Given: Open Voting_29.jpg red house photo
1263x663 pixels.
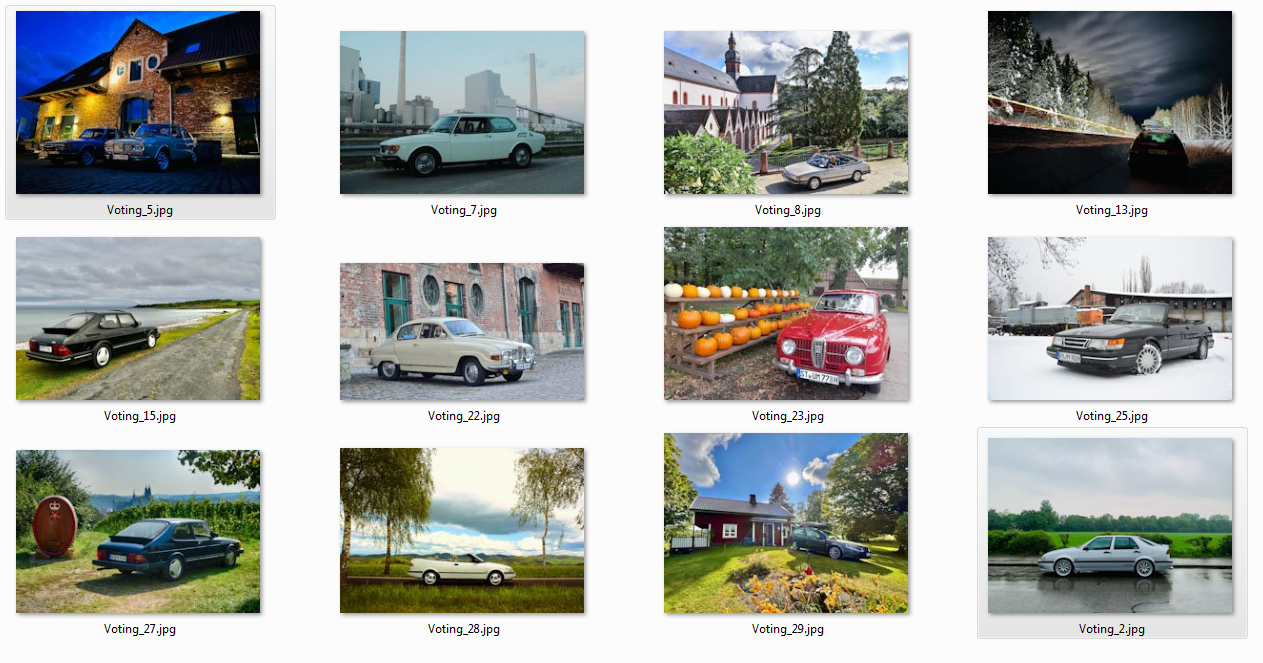Looking at the screenshot, I should [x=786, y=523].
